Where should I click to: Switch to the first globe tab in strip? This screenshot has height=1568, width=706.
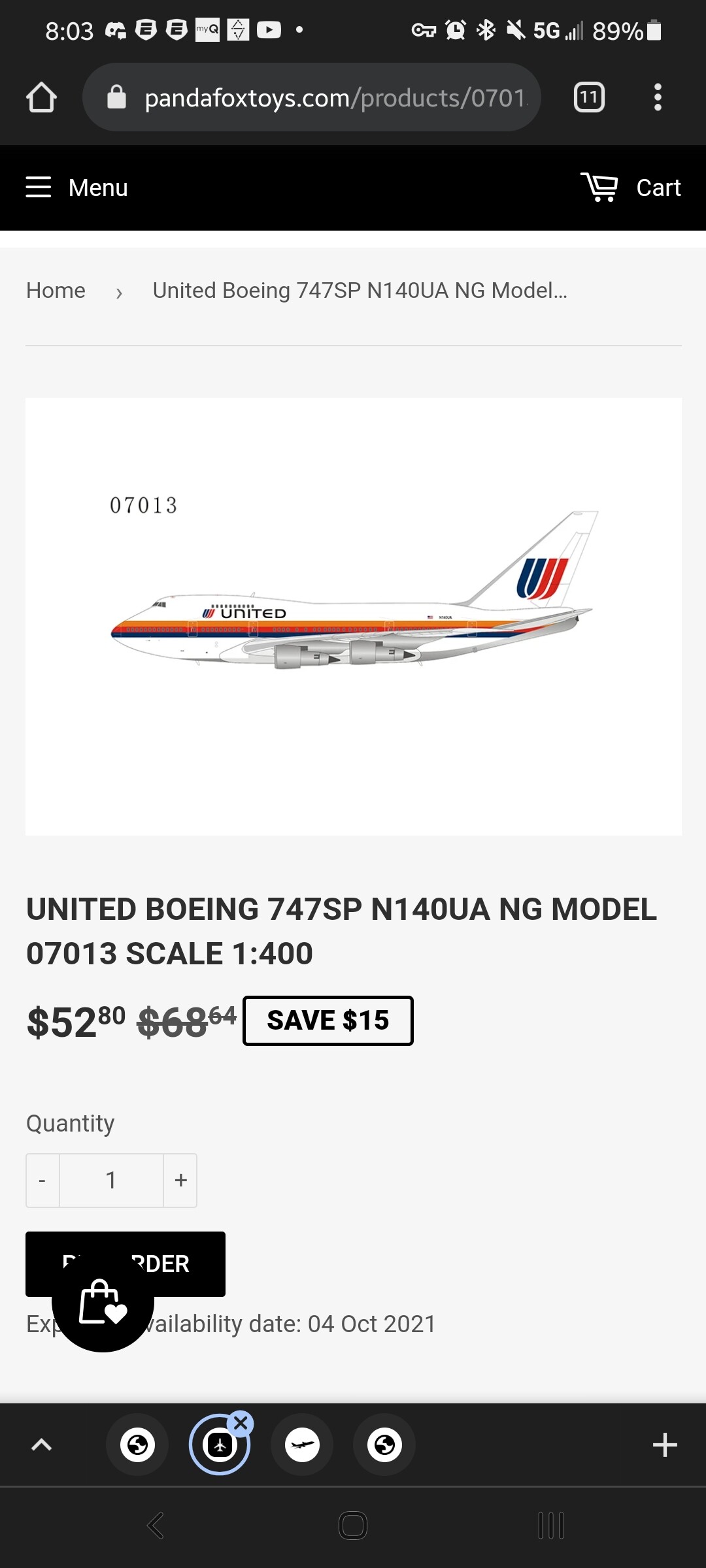click(x=137, y=1445)
